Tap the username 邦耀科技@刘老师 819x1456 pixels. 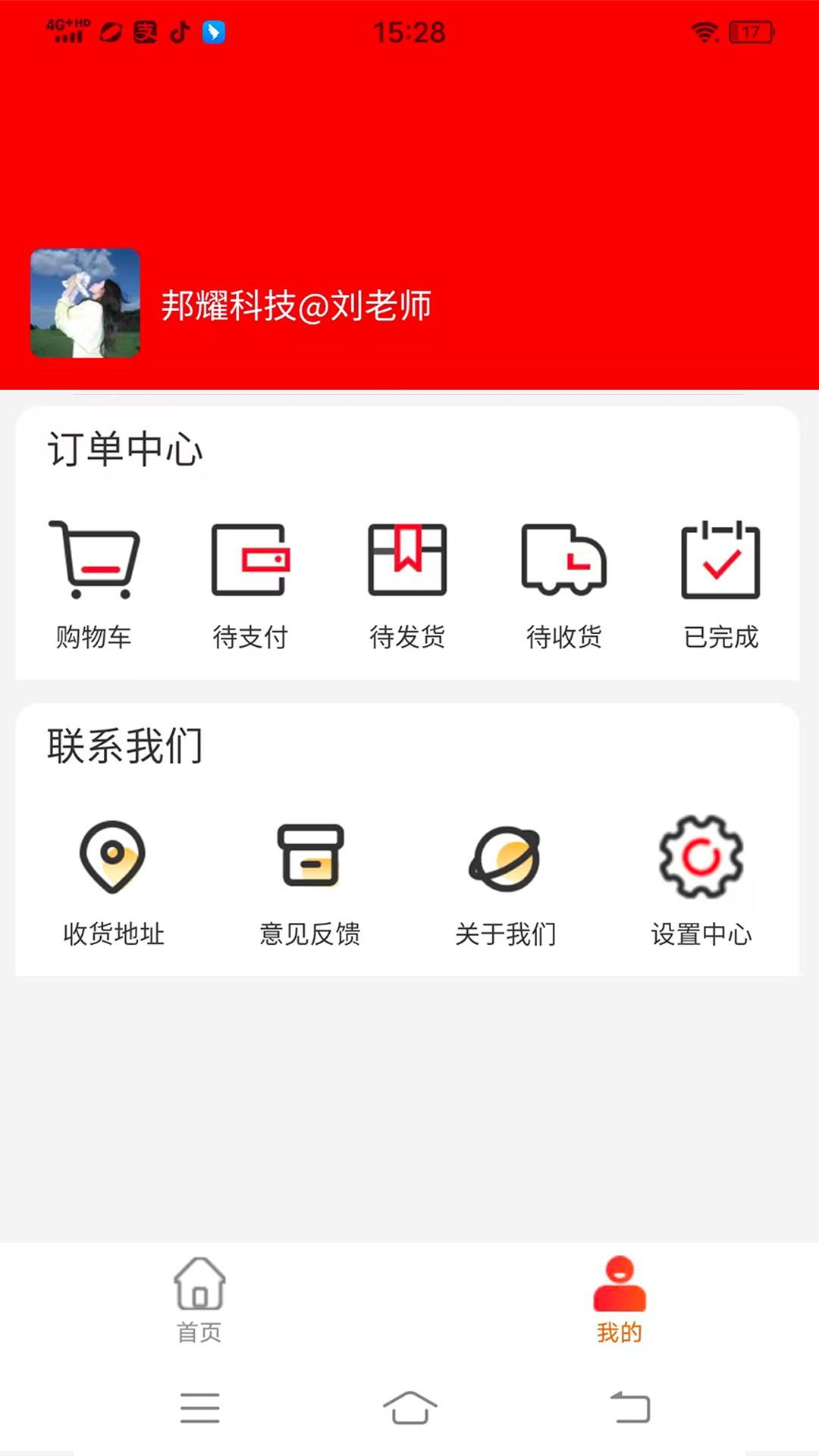(296, 306)
